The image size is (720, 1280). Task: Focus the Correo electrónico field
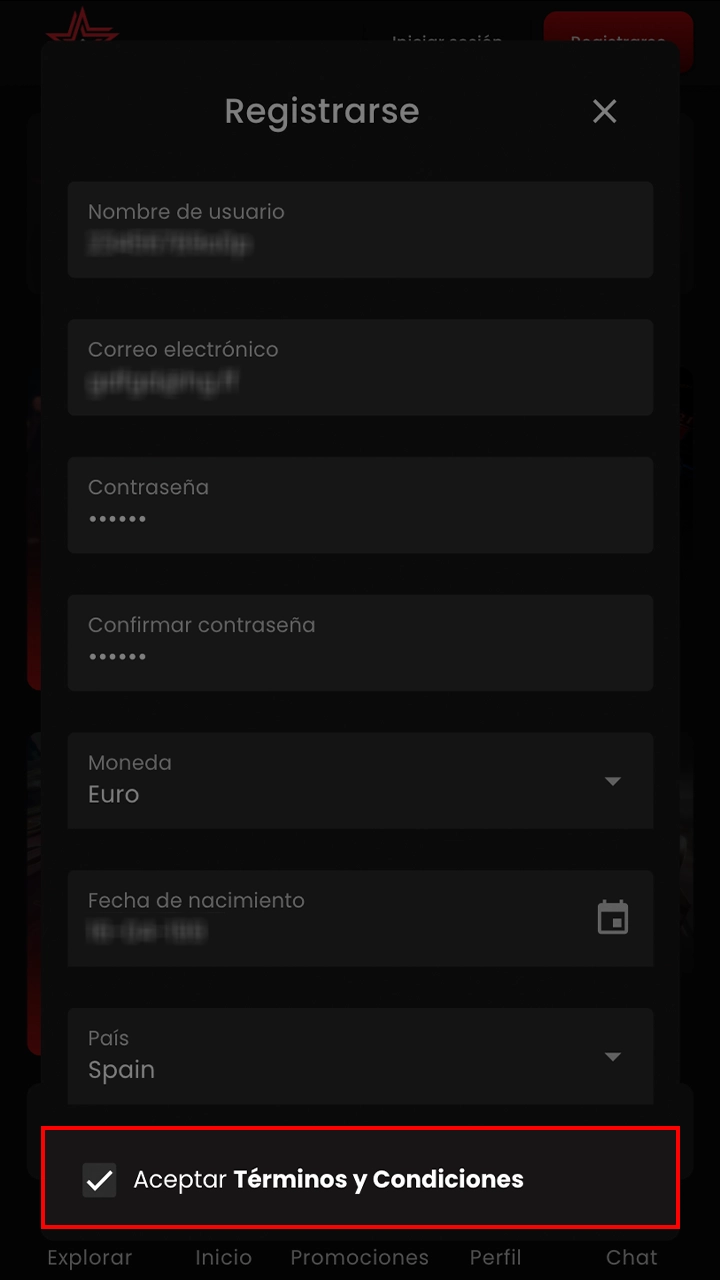click(360, 367)
